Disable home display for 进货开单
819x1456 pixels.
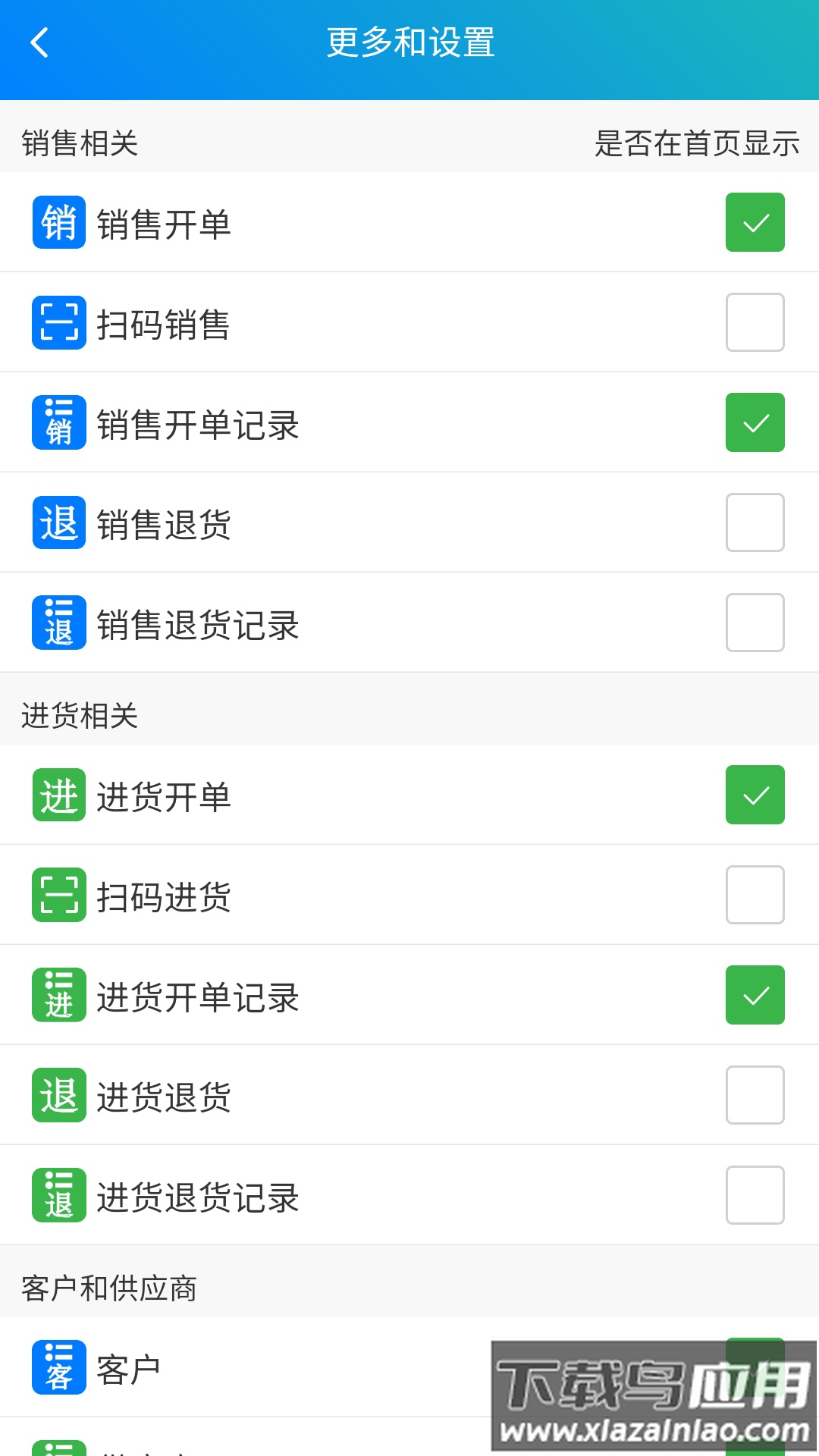[x=755, y=795]
